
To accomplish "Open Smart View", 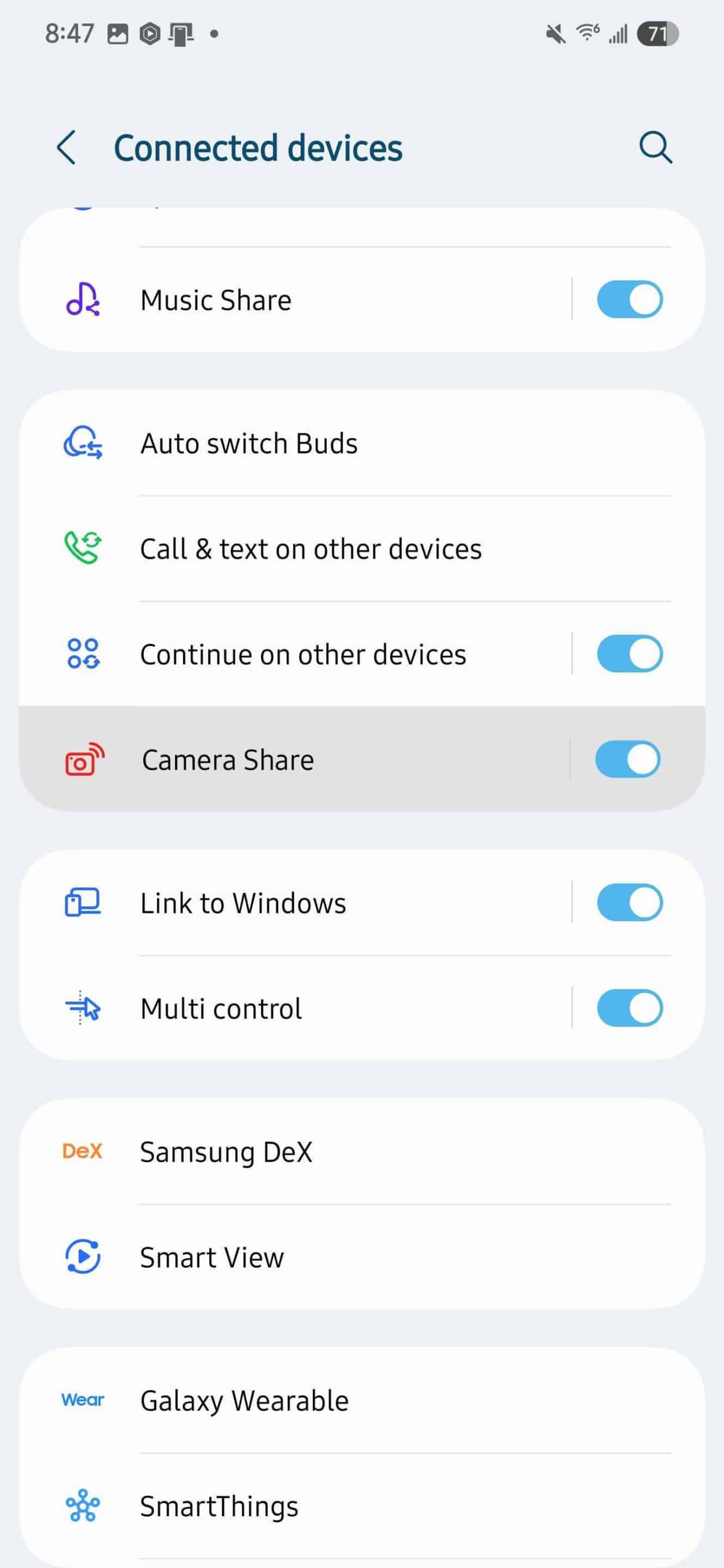I will [x=362, y=1257].
